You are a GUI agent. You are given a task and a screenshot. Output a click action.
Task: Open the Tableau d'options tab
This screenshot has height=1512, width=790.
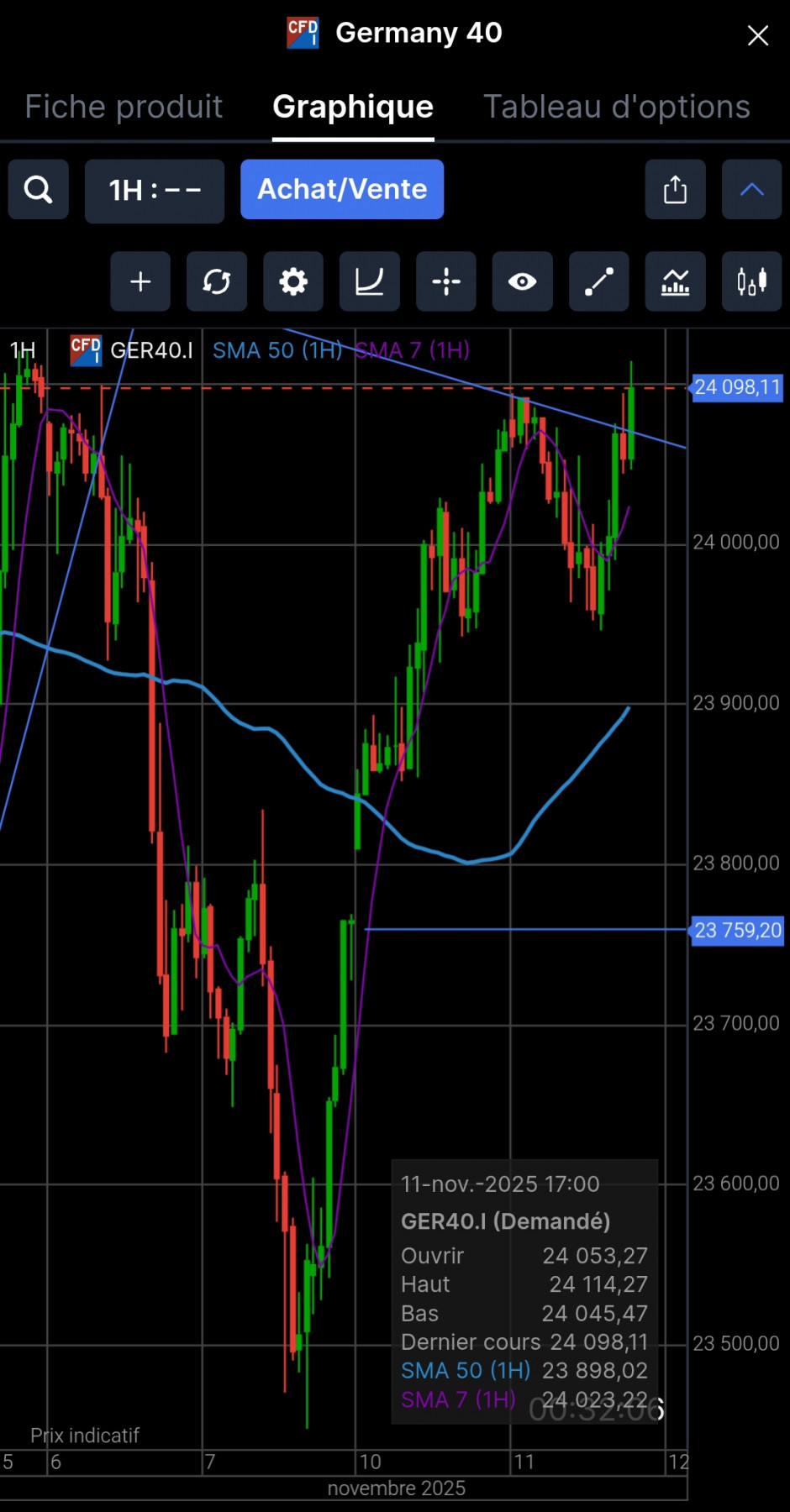[616, 107]
